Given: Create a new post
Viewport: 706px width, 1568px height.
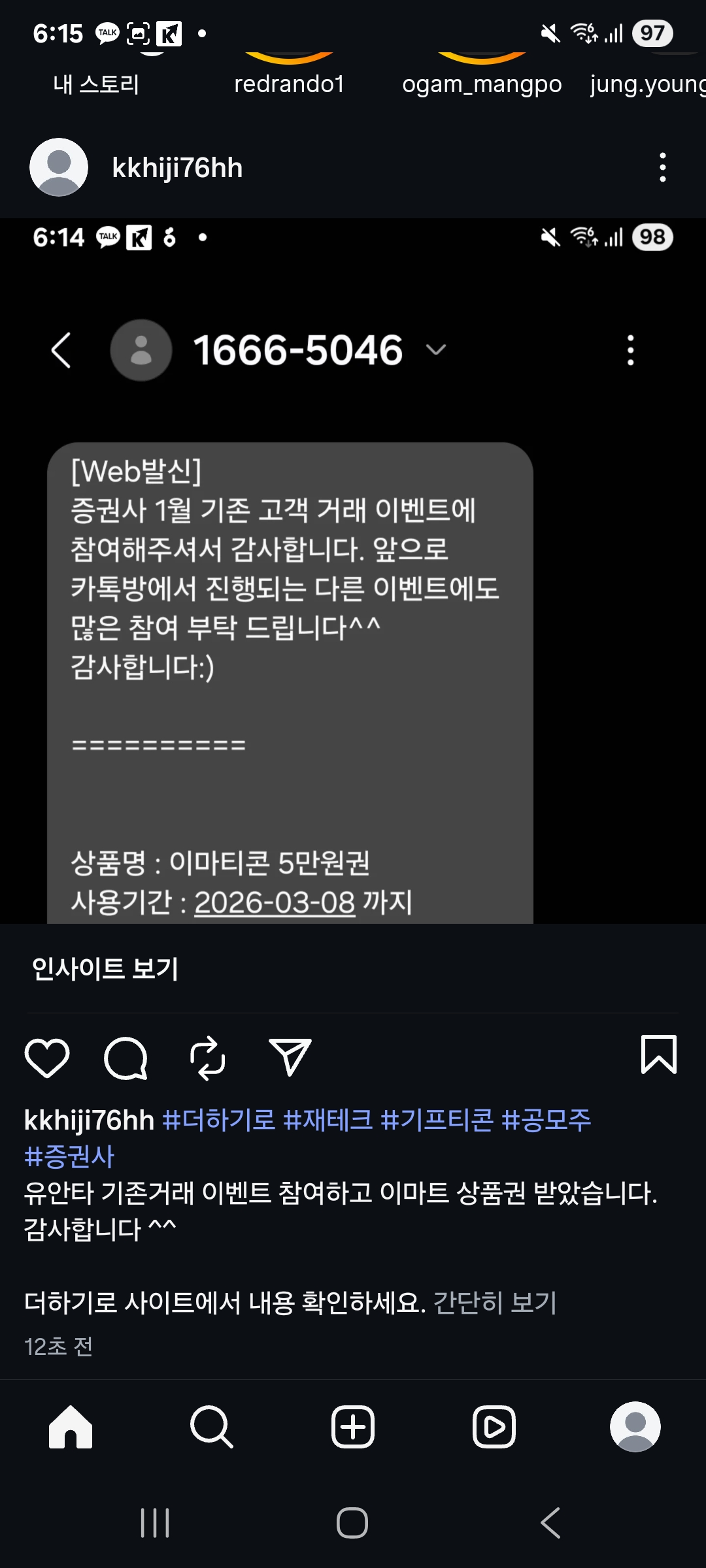Looking at the screenshot, I should click(352, 1428).
